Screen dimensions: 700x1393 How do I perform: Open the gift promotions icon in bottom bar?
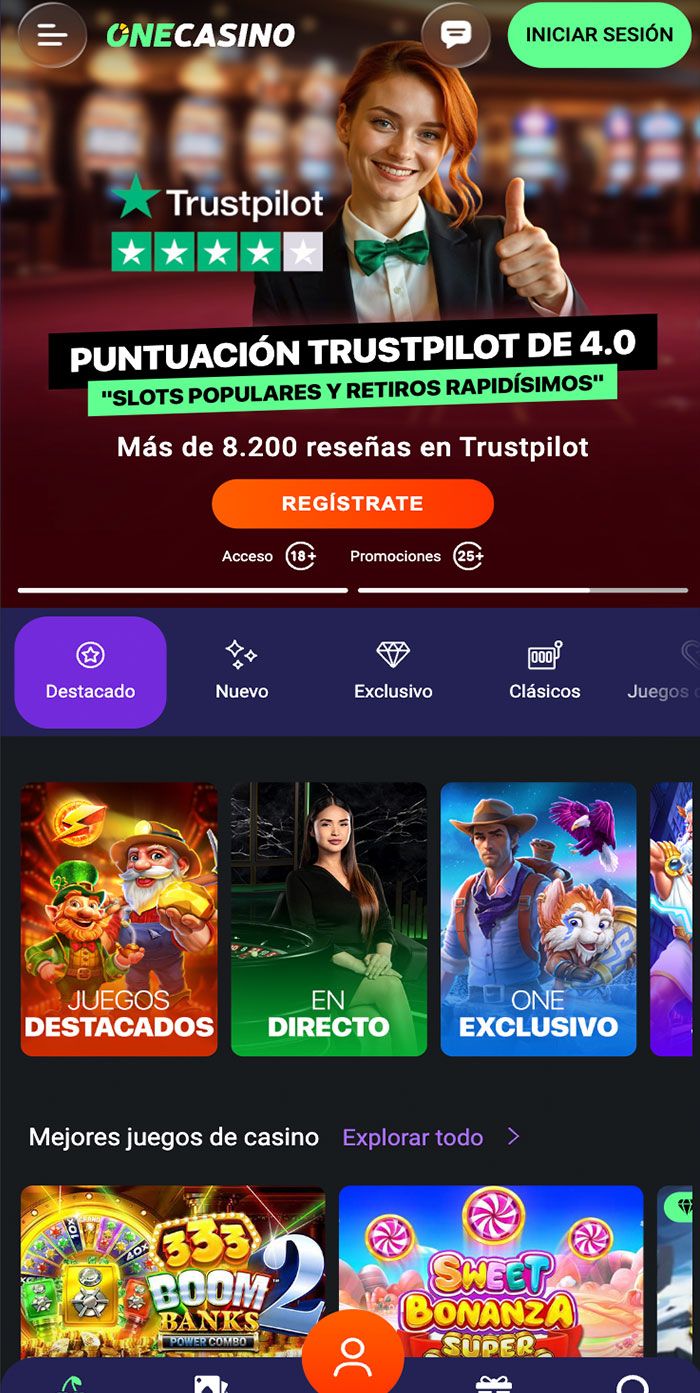click(x=493, y=1383)
